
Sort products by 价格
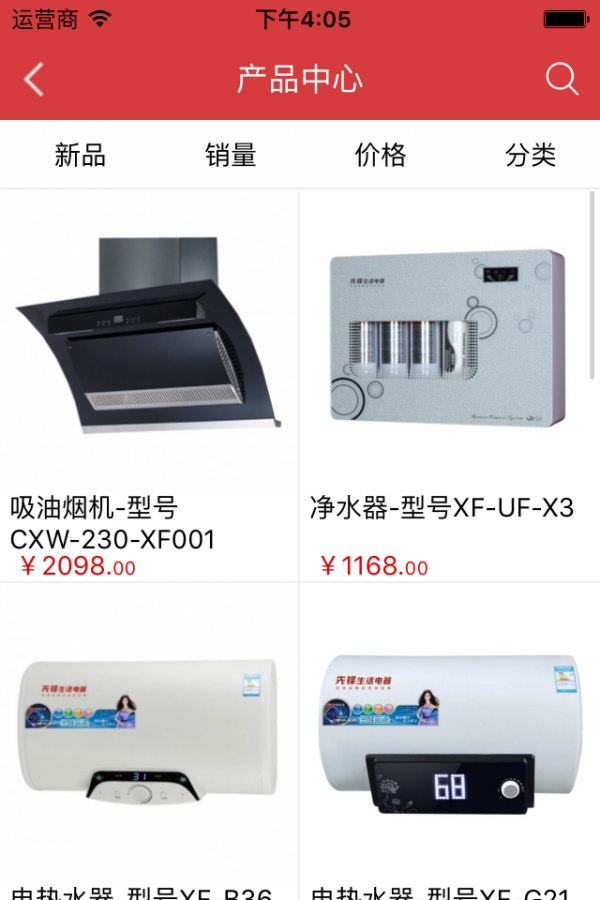pos(381,155)
